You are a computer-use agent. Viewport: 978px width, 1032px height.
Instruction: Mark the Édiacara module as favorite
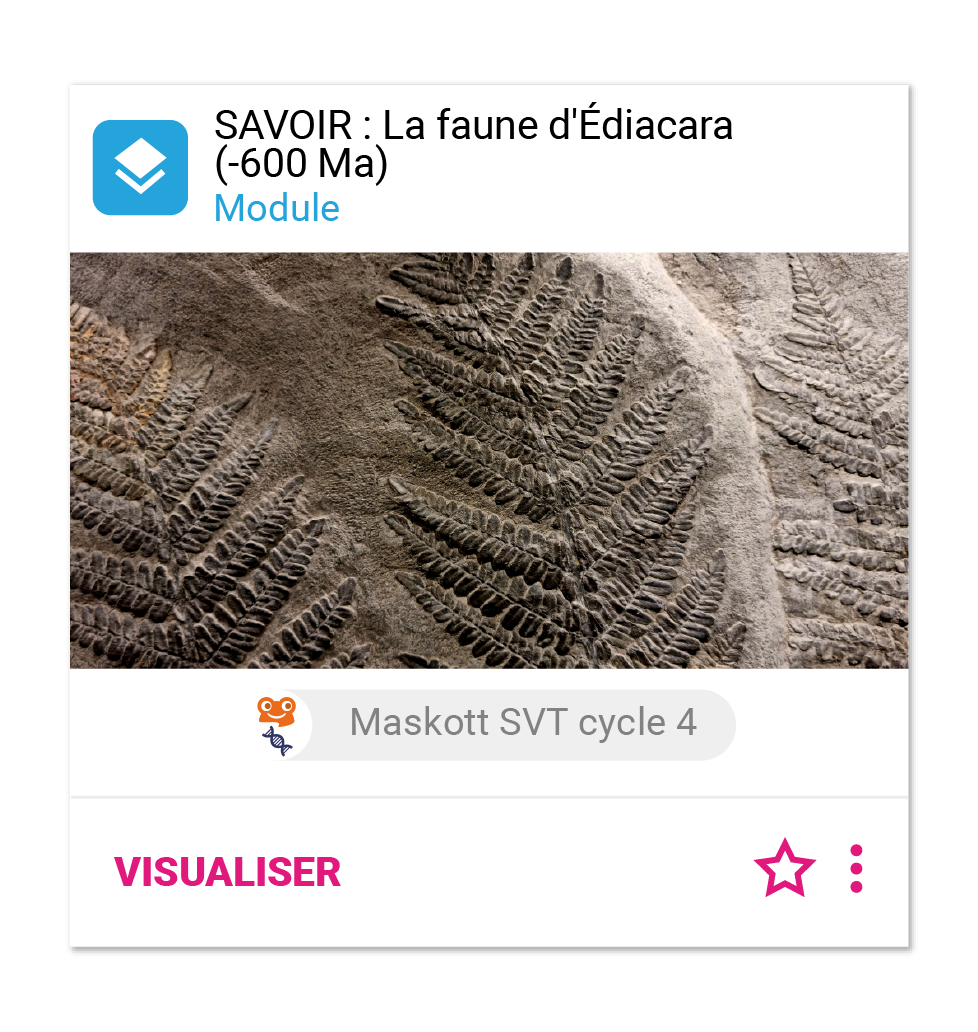(784, 869)
